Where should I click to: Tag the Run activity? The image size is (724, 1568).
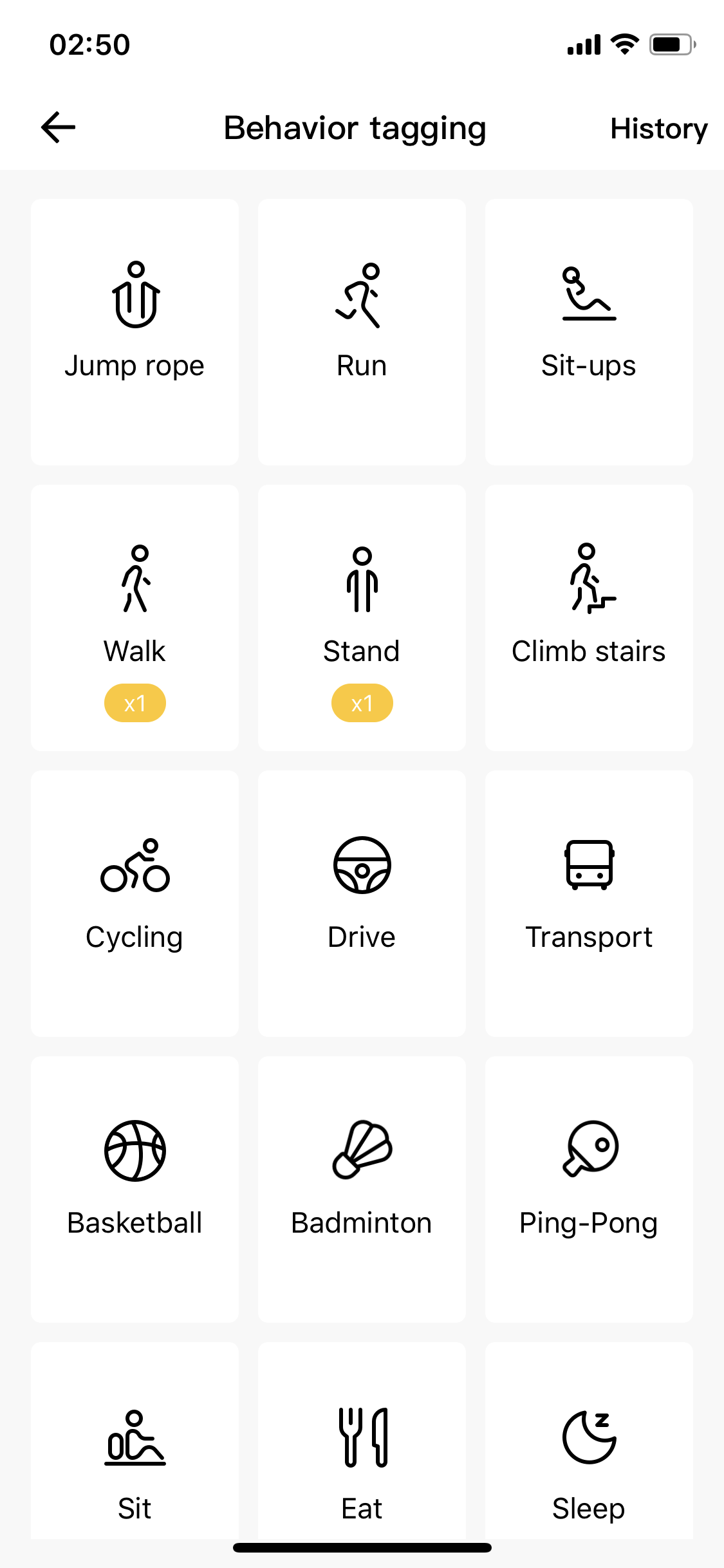click(362, 331)
